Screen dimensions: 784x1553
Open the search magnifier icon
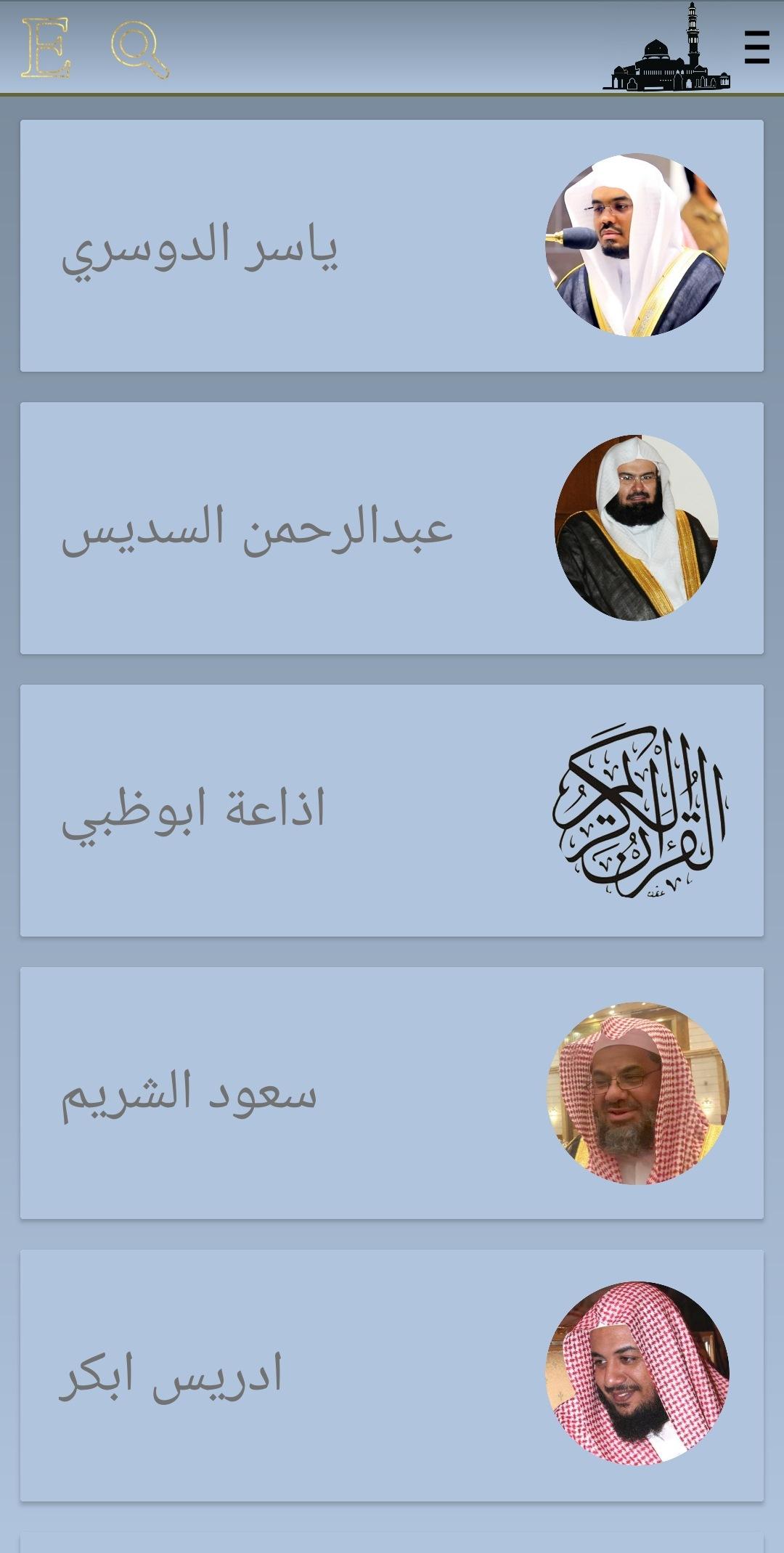140,49
